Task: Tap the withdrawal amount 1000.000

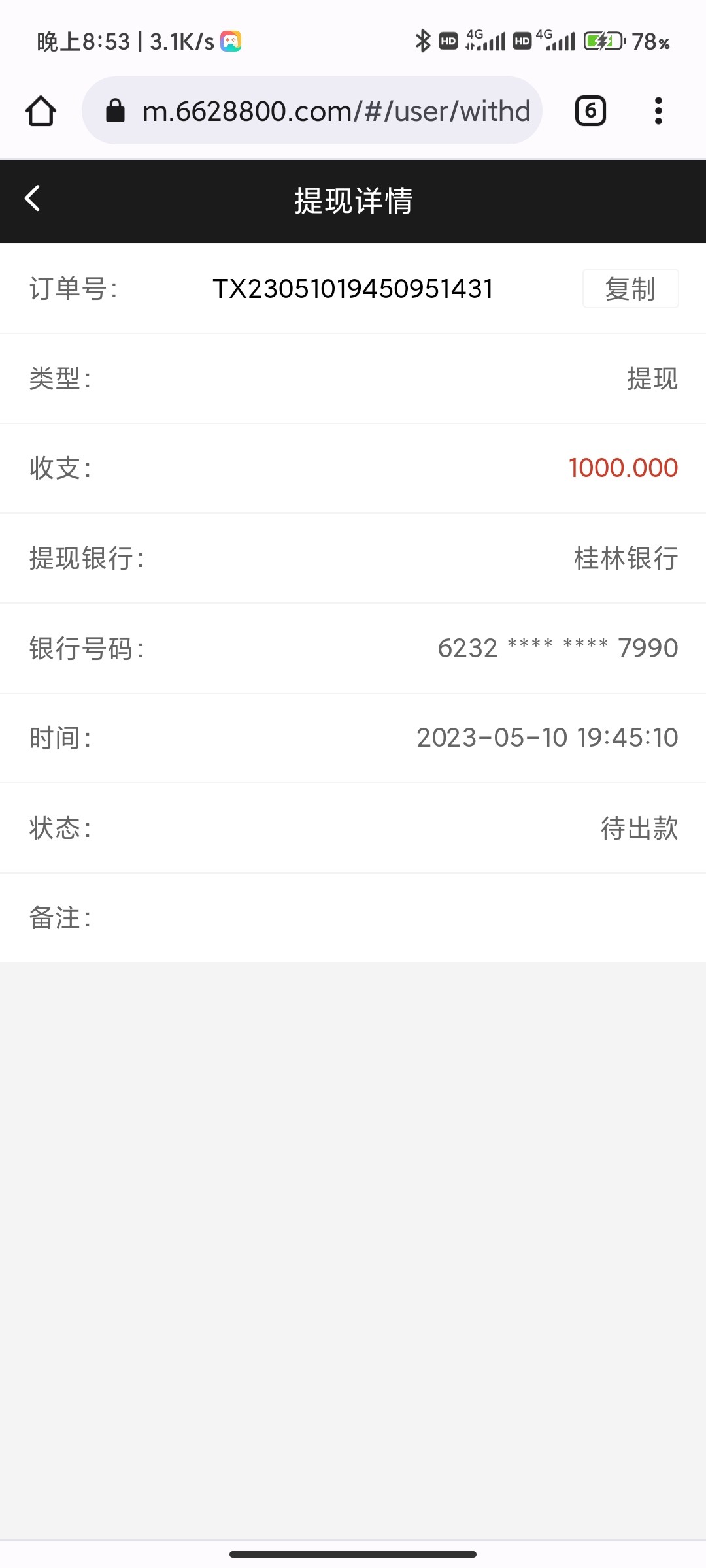Action: 622,468
